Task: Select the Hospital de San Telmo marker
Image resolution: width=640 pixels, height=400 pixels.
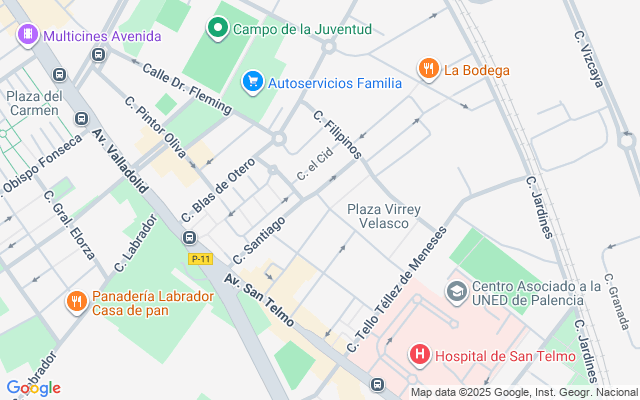Action: (x=419, y=355)
